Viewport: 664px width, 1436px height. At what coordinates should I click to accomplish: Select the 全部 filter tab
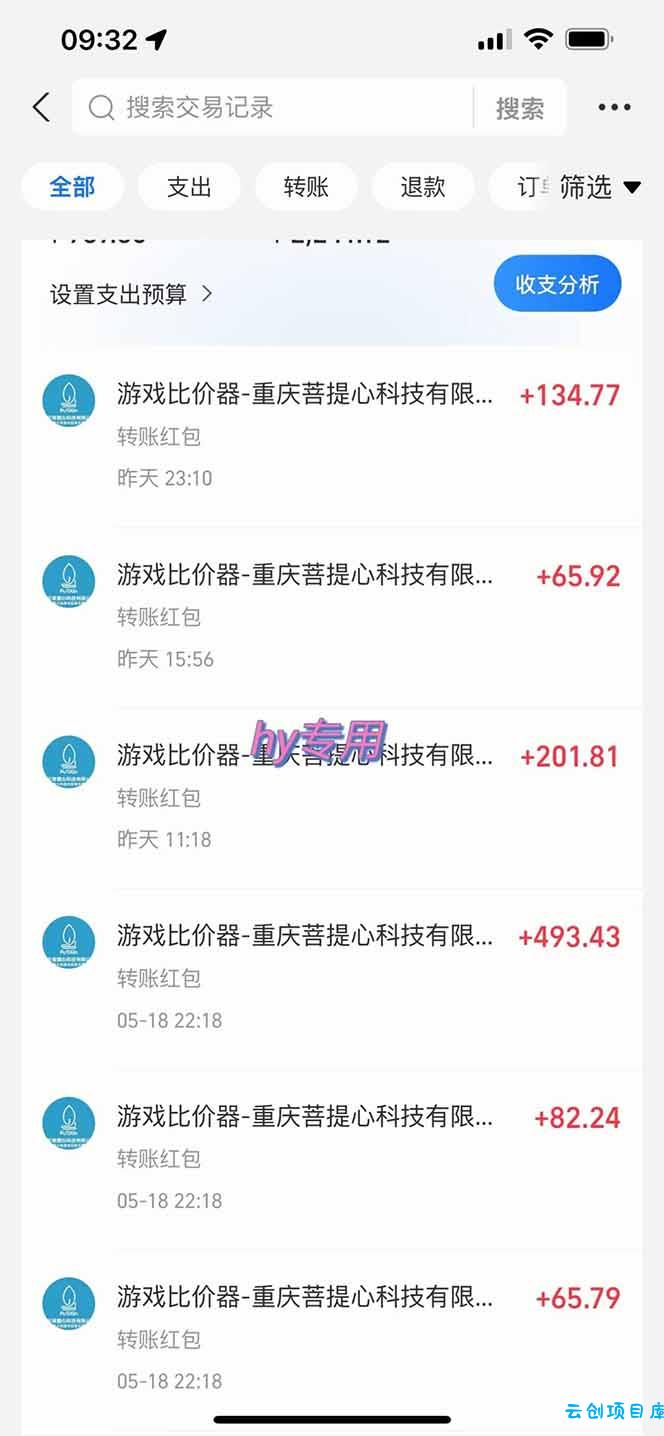tap(72, 187)
